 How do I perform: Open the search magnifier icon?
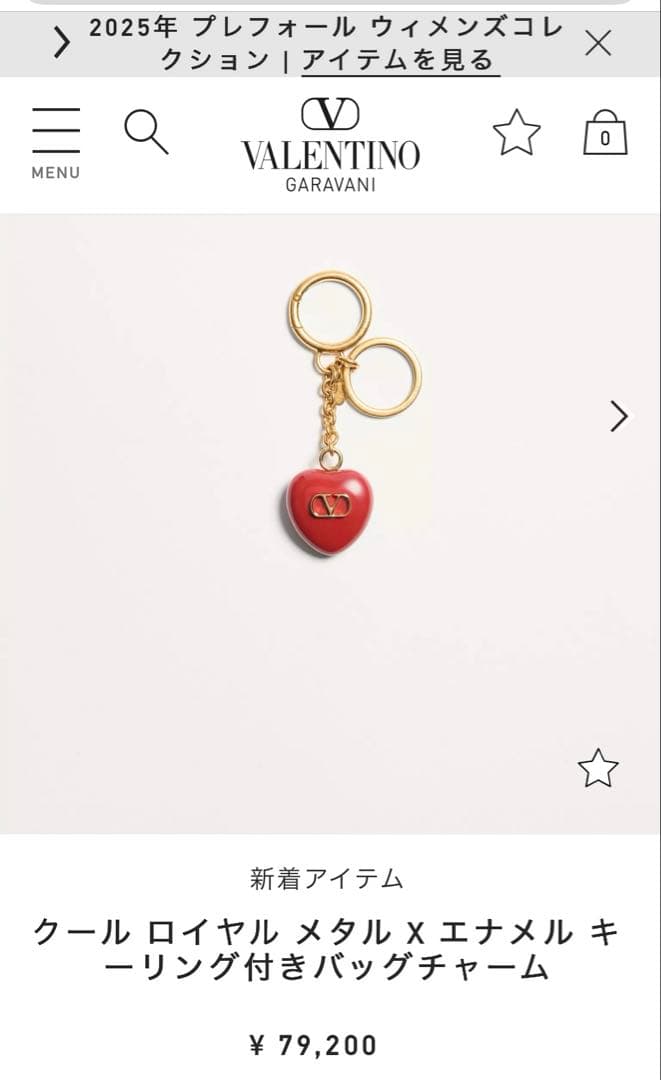[146, 132]
